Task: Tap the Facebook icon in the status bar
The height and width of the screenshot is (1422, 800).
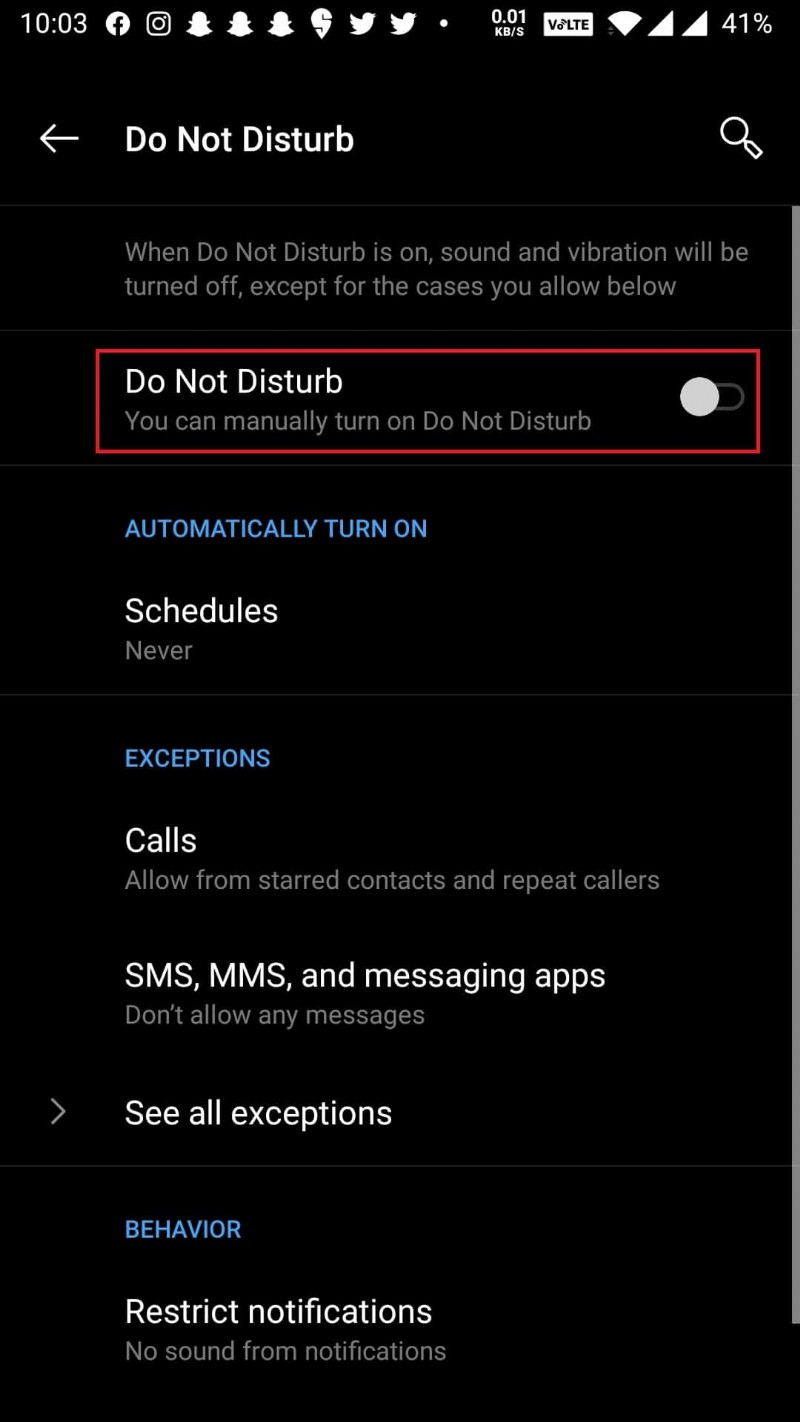Action: click(x=118, y=23)
